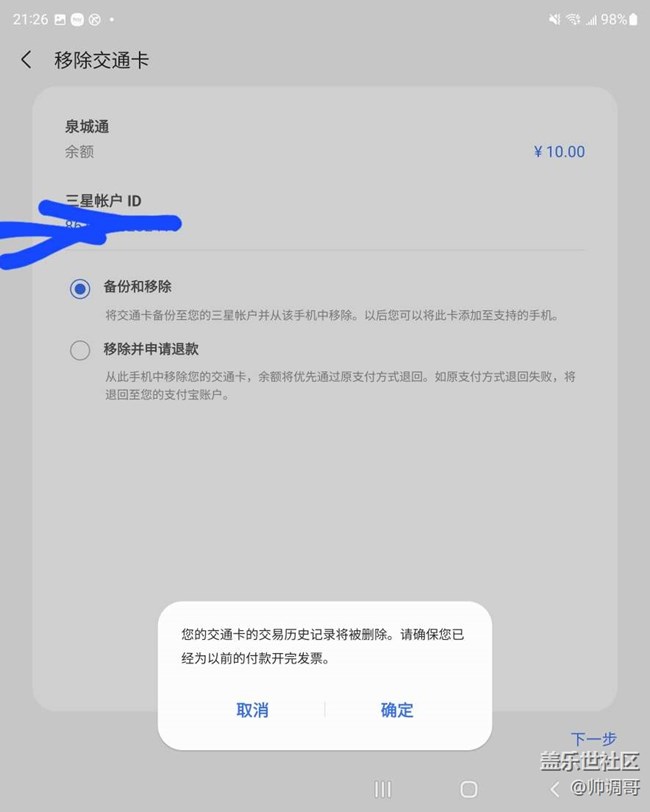Select the 移除并申请退款 option
The width and height of the screenshot is (650, 812).
80,350
